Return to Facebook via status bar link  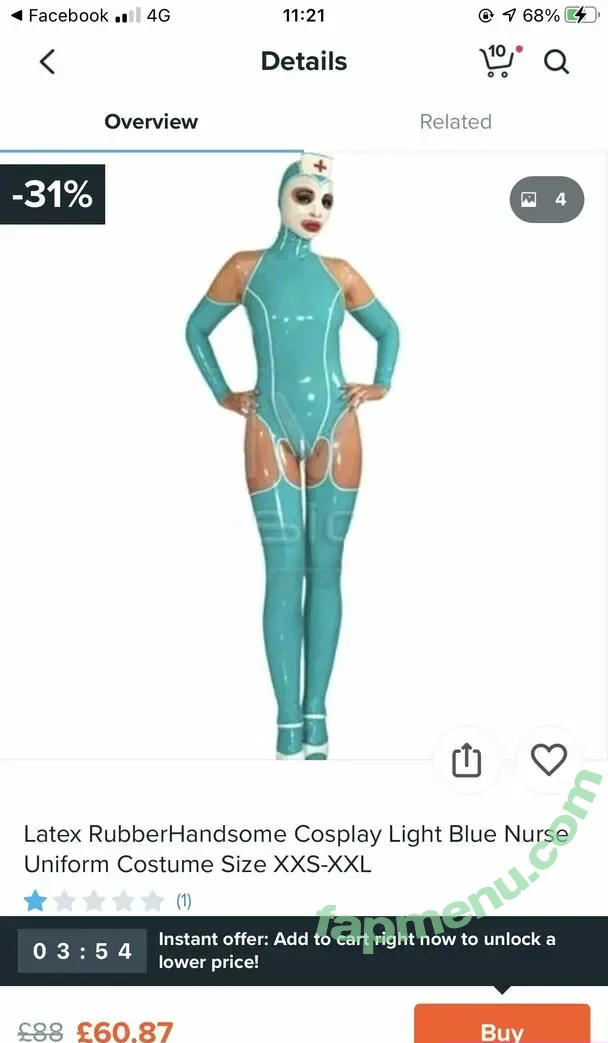tap(58, 15)
